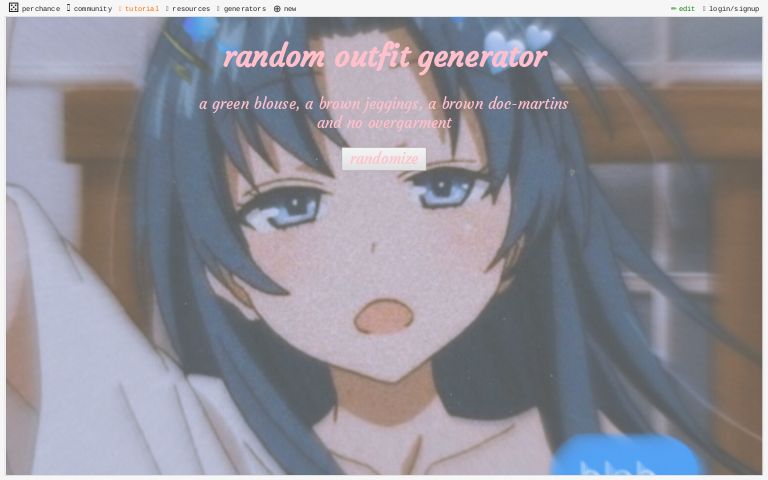
Task: Tap the randomize button
Action: click(x=384, y=159)
